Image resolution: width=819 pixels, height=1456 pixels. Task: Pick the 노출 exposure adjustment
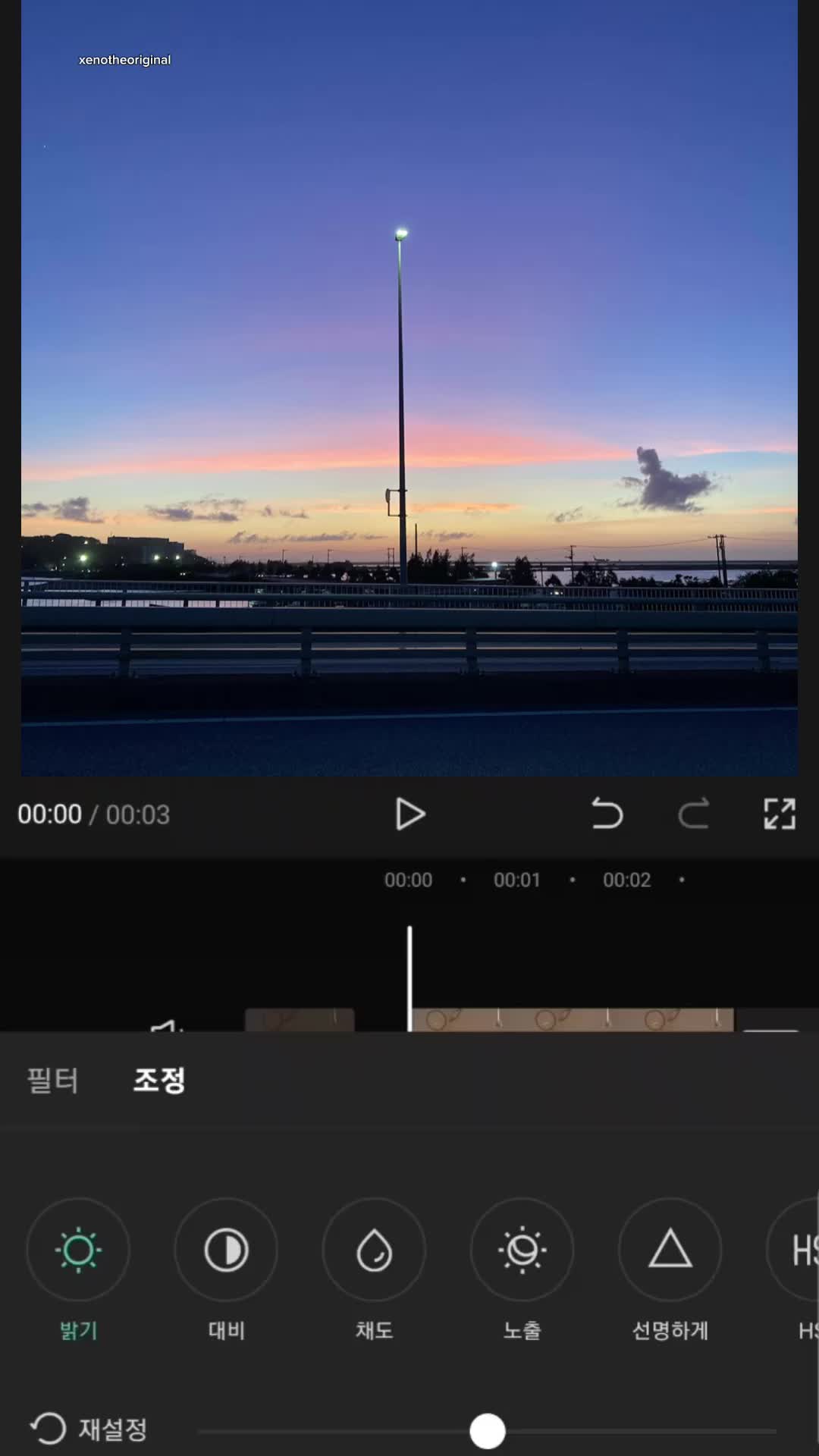[x=522, y=1250]
